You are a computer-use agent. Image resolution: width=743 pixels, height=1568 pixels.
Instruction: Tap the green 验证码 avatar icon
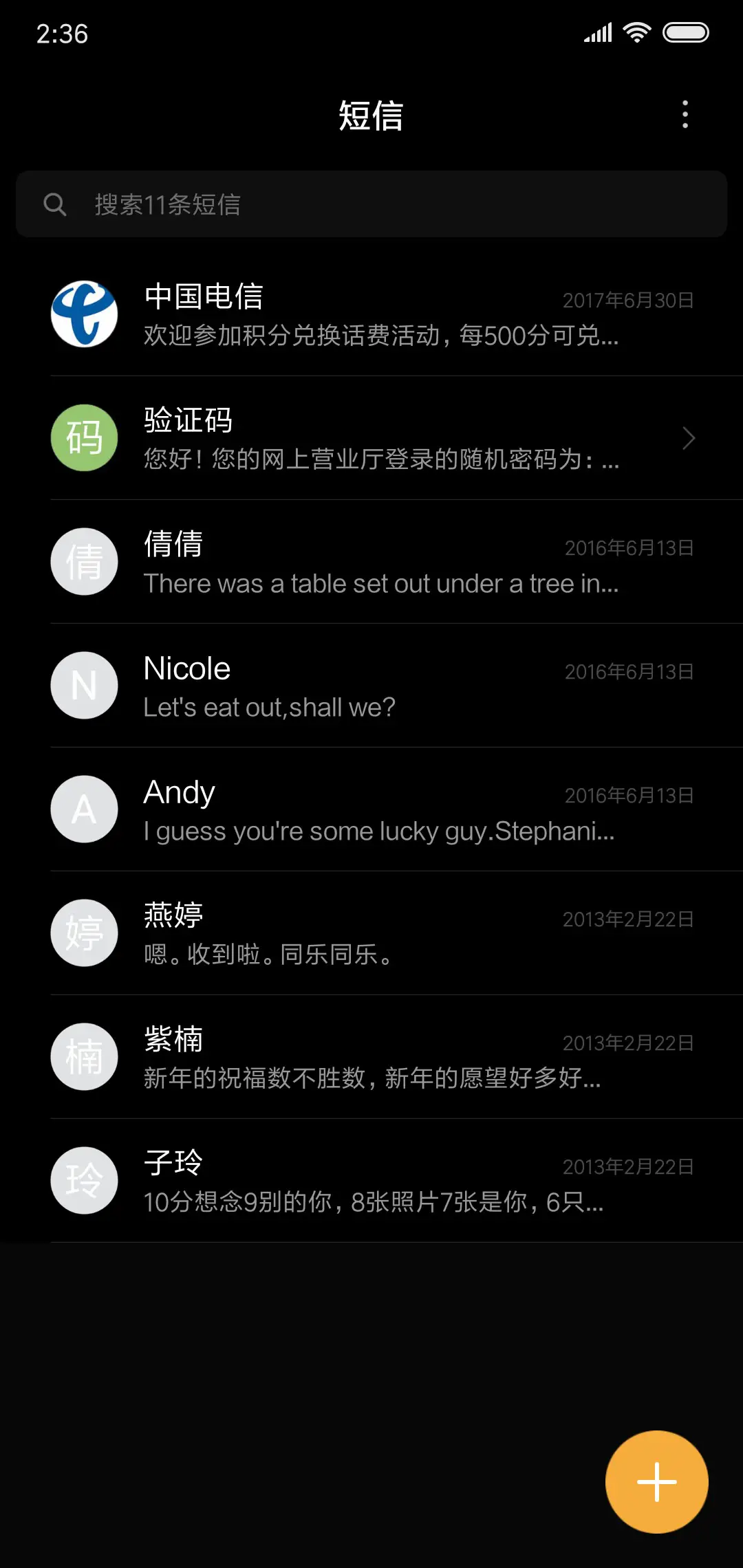[x=84, y=438]
